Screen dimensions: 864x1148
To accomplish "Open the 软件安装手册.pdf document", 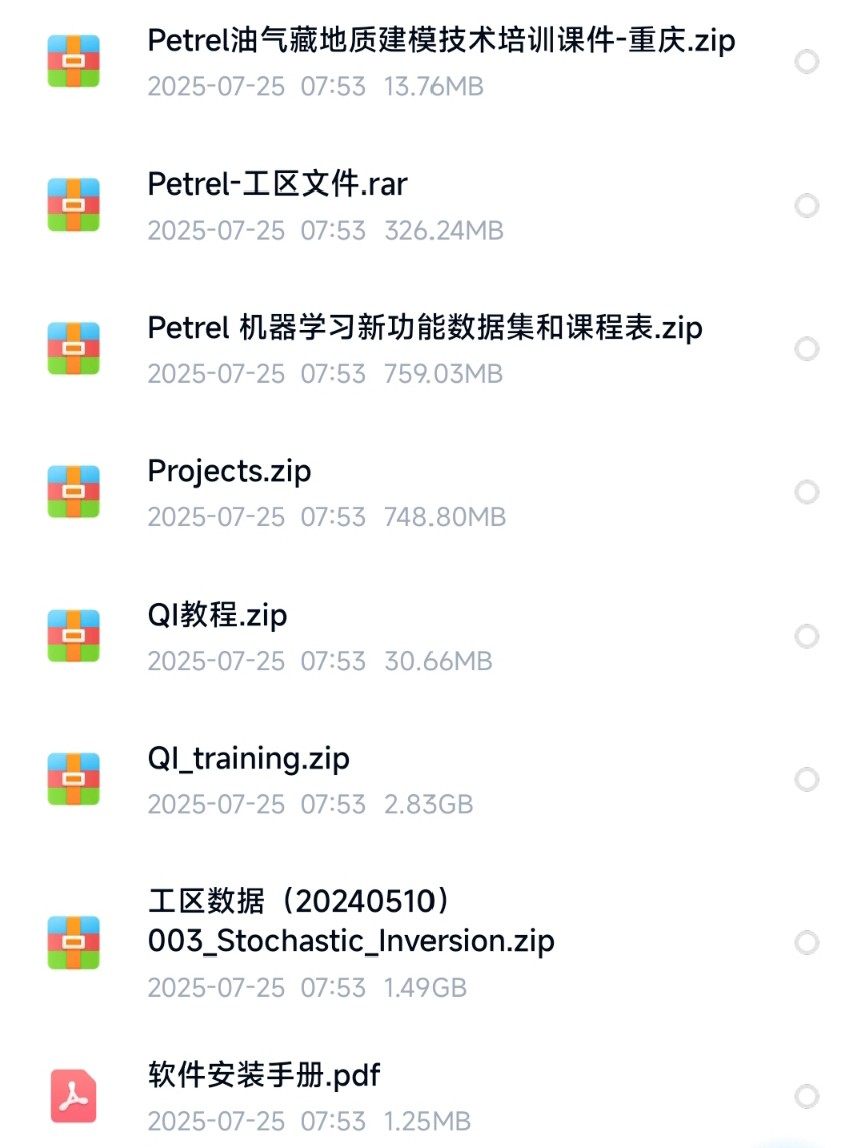I will tap(263, 1076).
